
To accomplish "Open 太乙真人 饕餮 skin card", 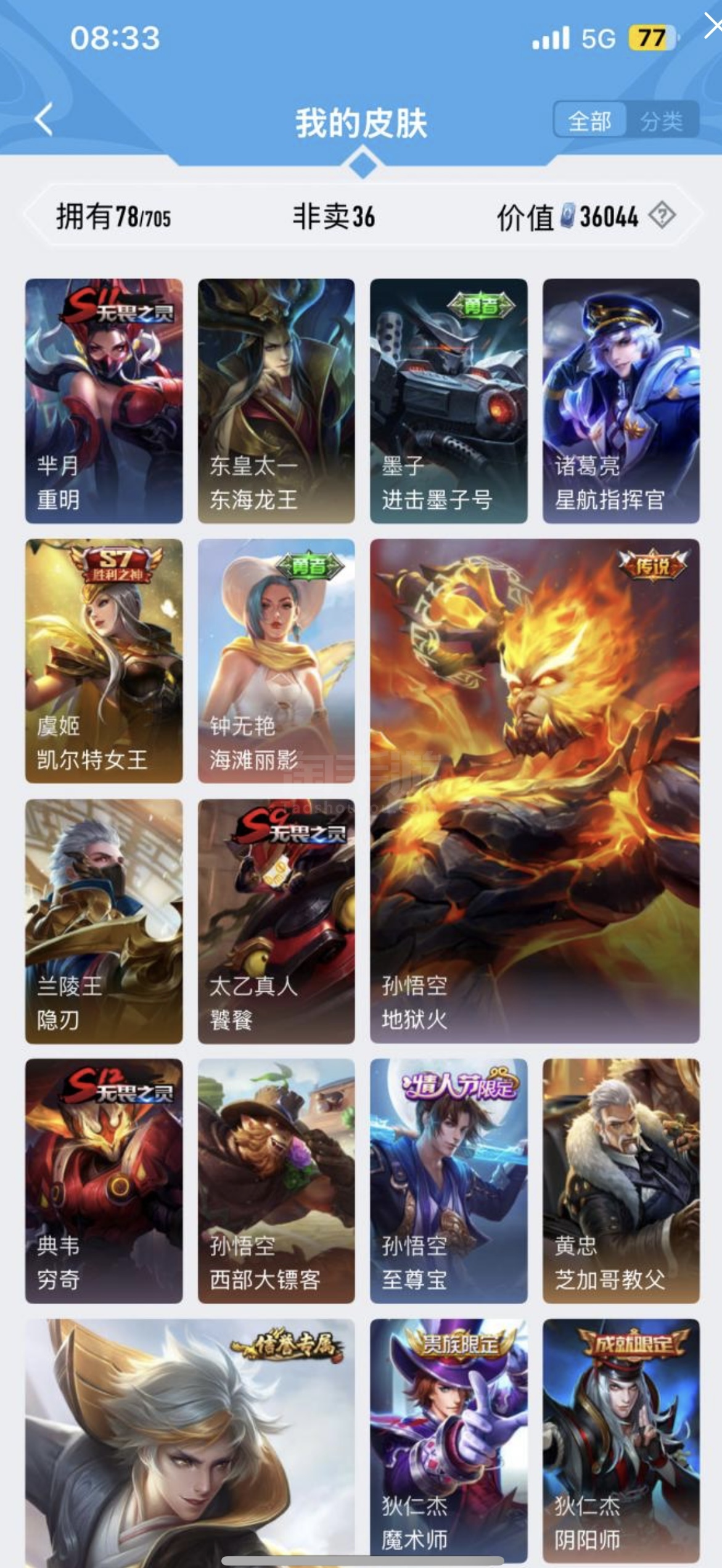I will click(276, 921).
